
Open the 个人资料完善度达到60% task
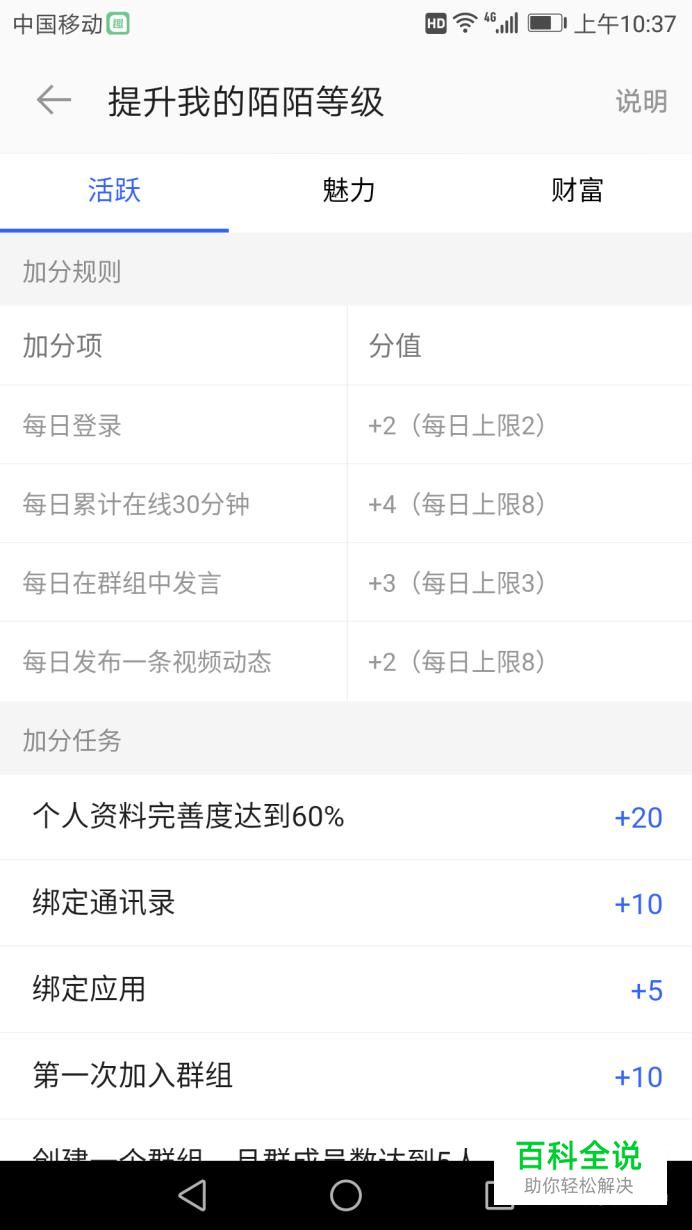tap(346, 817)
